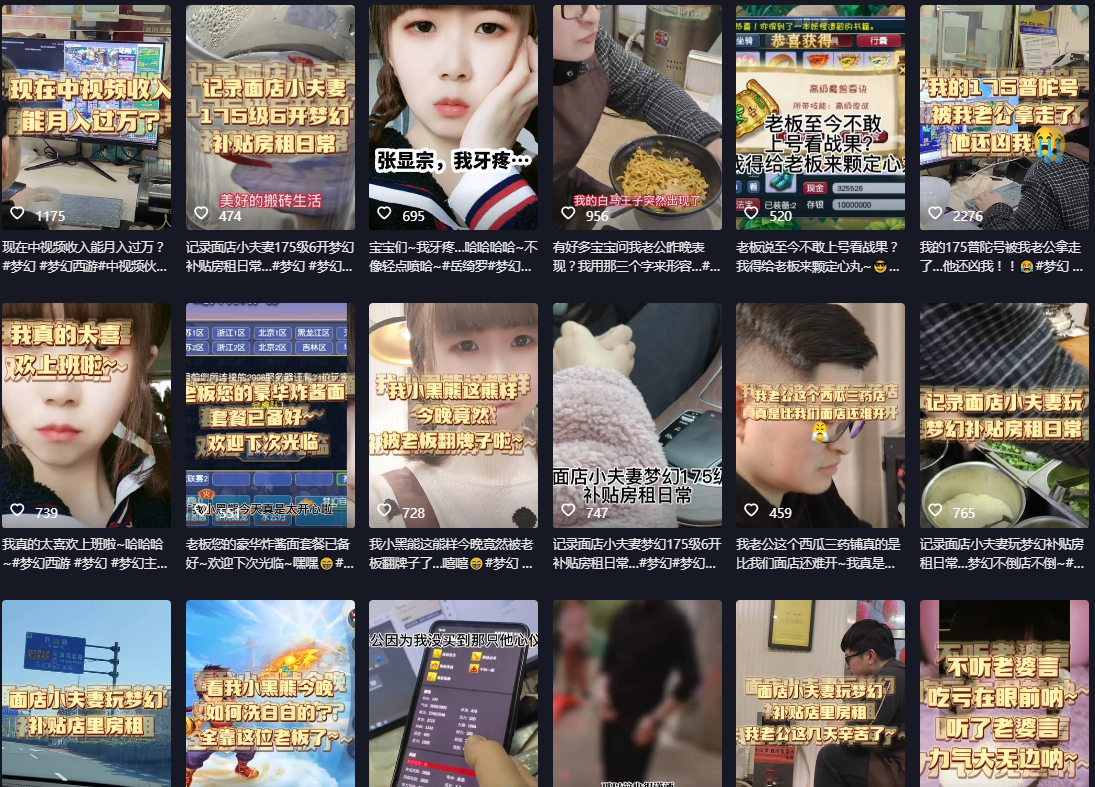Open video with 765 likes '梦幻不倒店不倒'
This screenshot has height=787, width=1095.
pyautogui.click(x=1004, y=415)
